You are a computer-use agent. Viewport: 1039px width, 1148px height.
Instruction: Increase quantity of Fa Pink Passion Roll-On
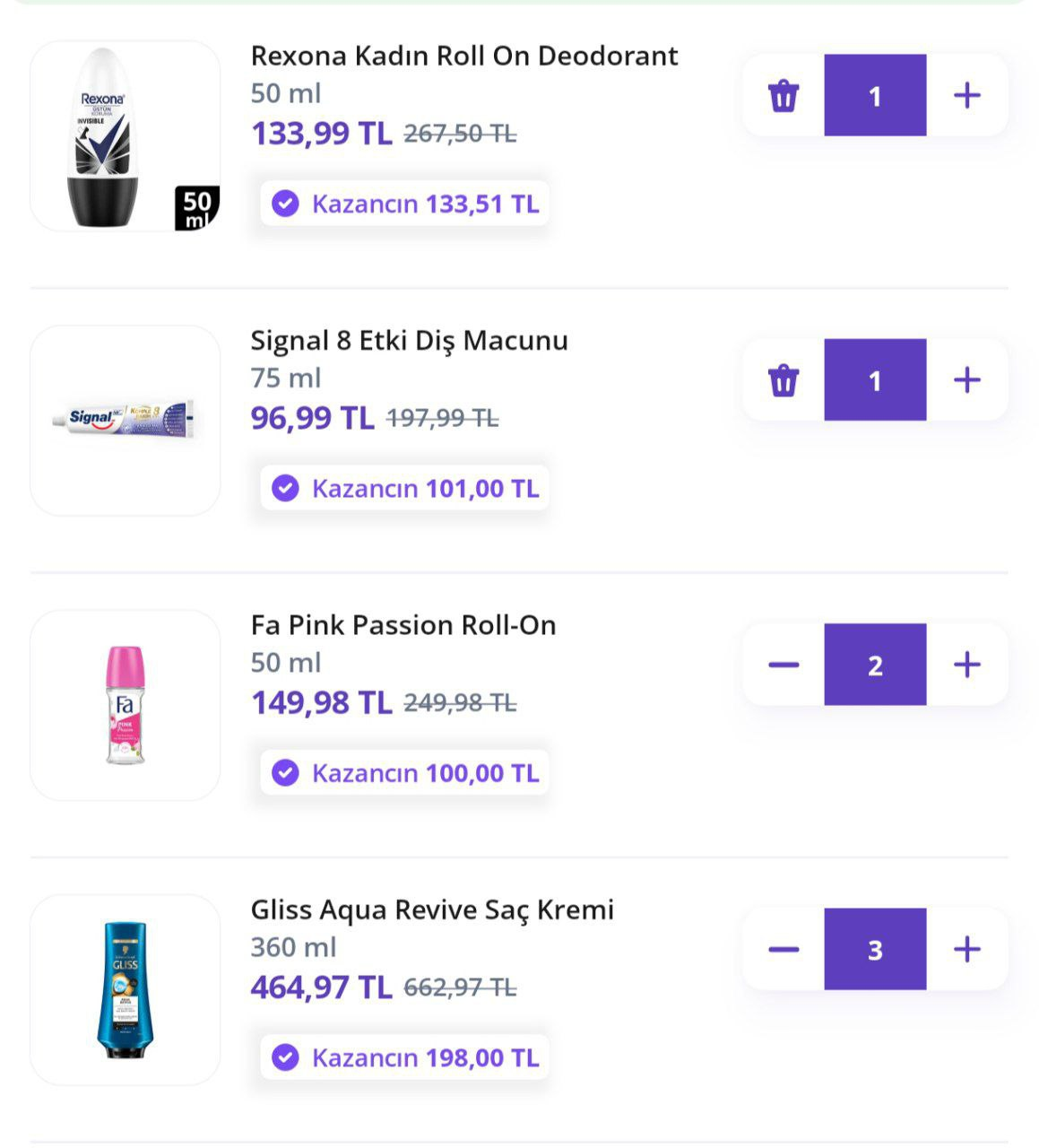click(966, 664)
